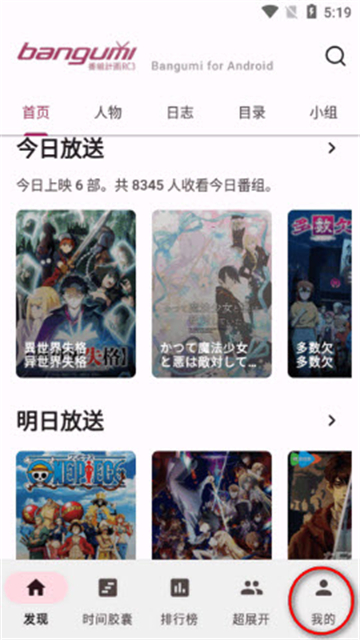Open the かつて魔法少女 anime card
Image resolution: width=360 pixels, height=640 pixels.
[212, 294]
